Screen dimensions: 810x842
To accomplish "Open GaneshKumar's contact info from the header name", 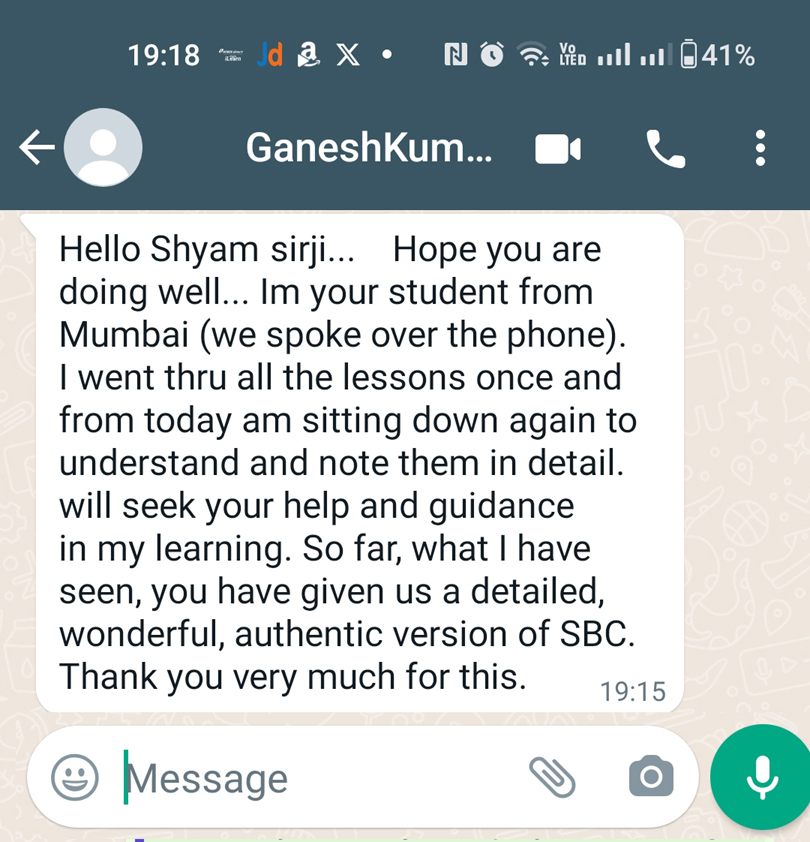I will click(368, 149).
